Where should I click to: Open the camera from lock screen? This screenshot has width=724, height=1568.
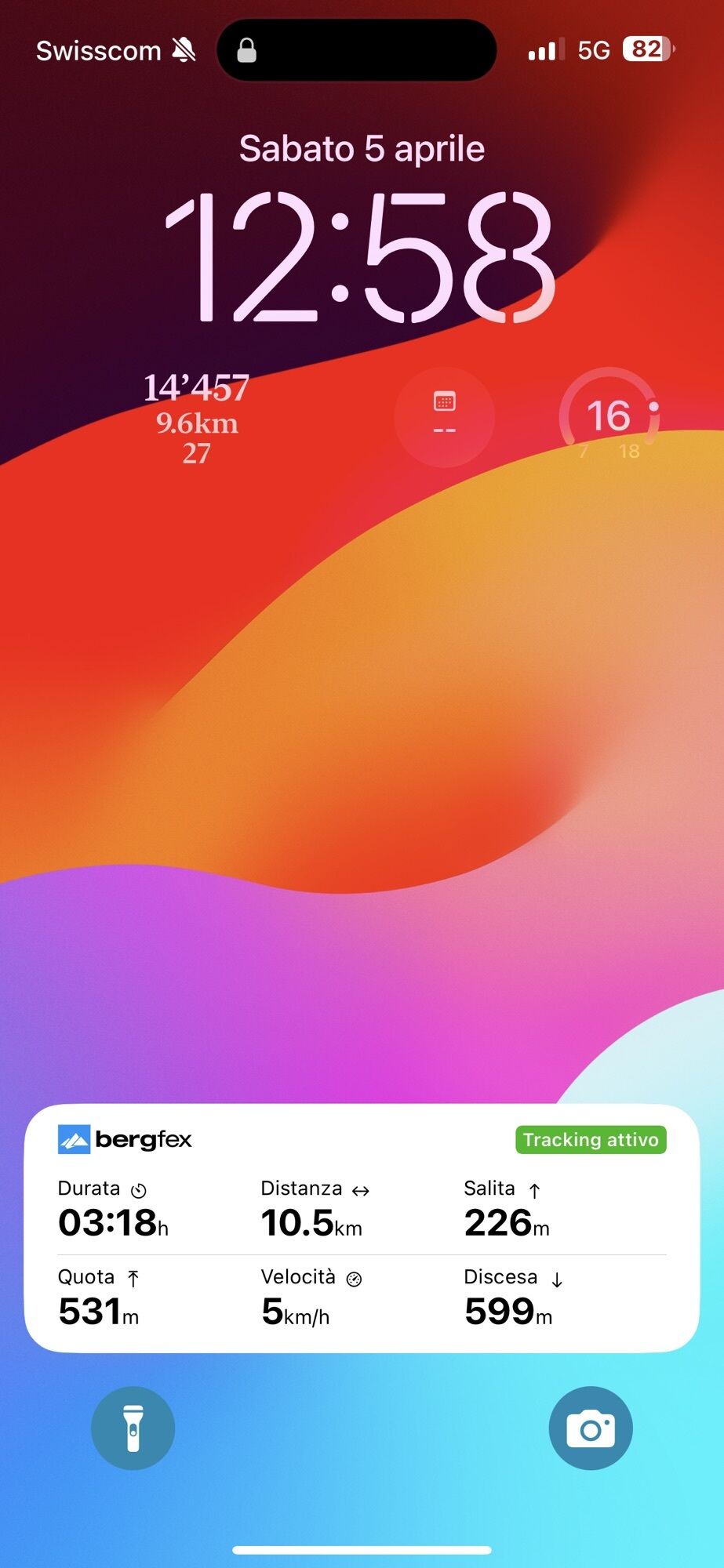click(590, 1428)
